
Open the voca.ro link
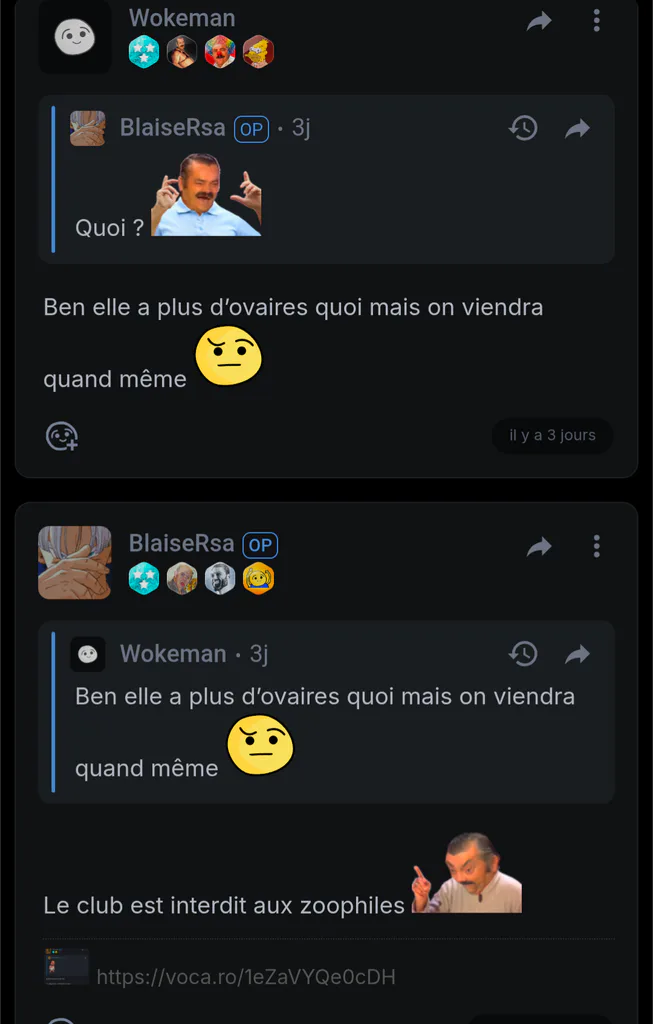coord(246,977)
